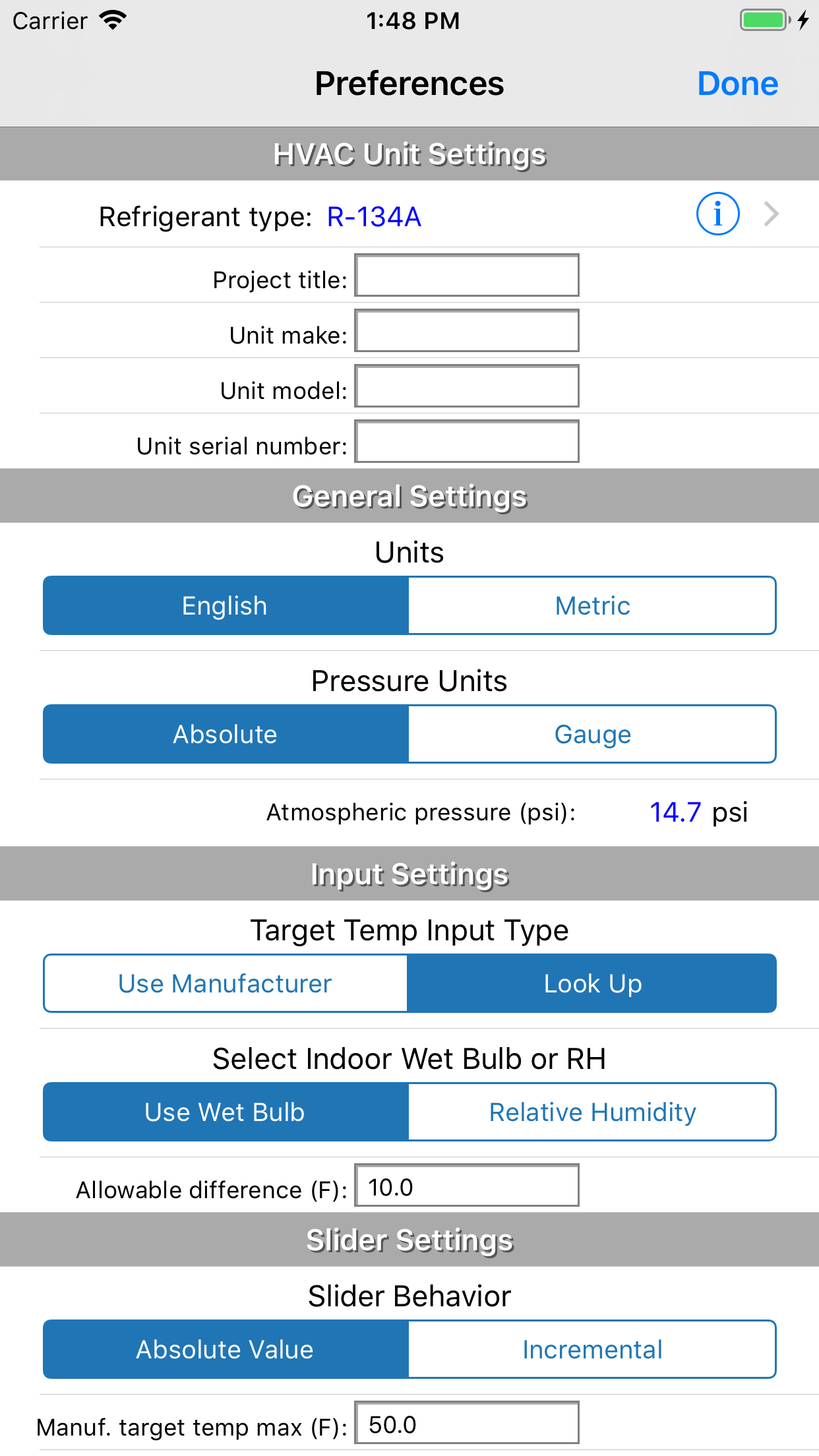Set slider behavior to Incremental

click(x=591, y=1349)
